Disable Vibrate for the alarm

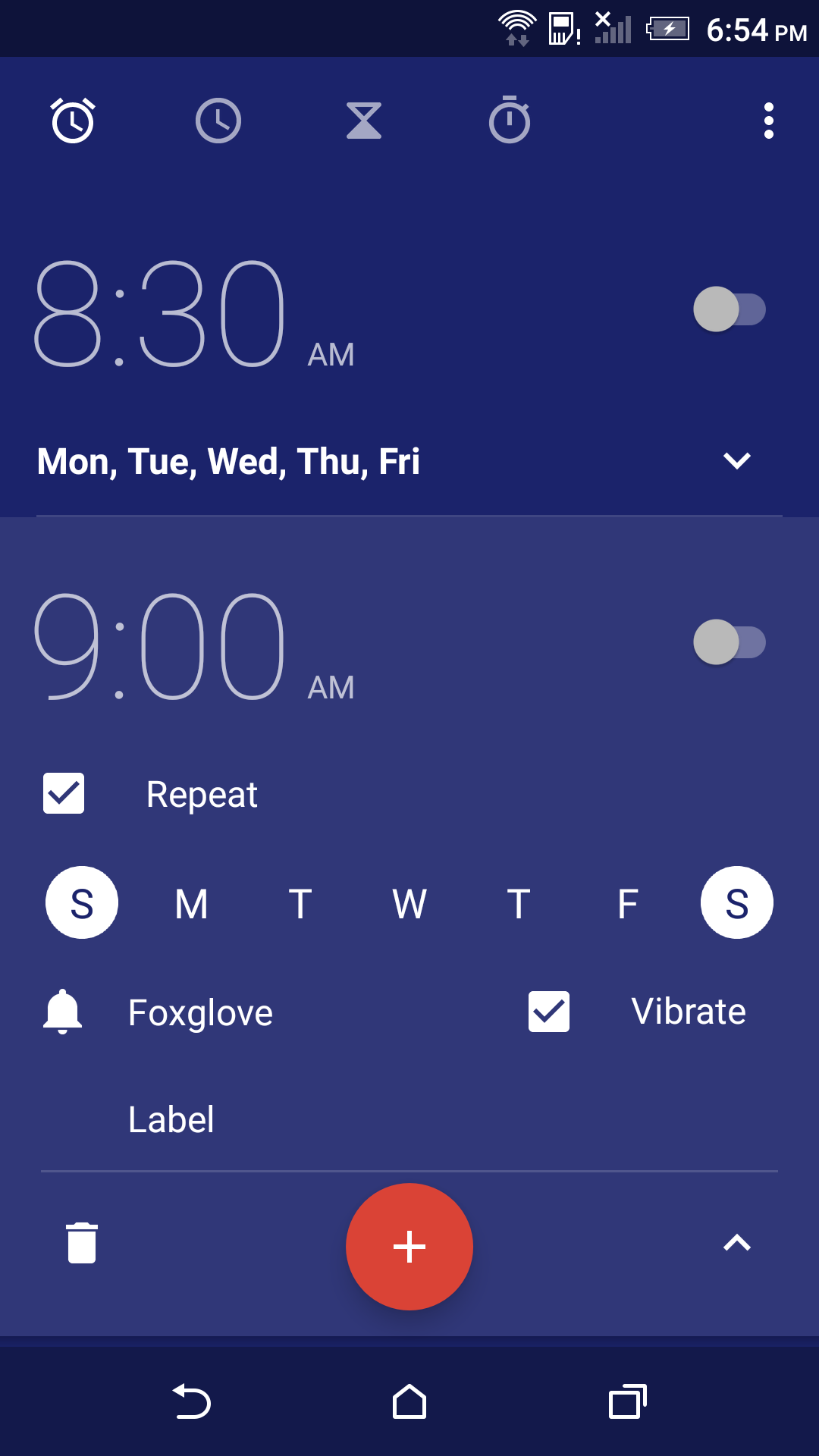[x=548, y=1010]
